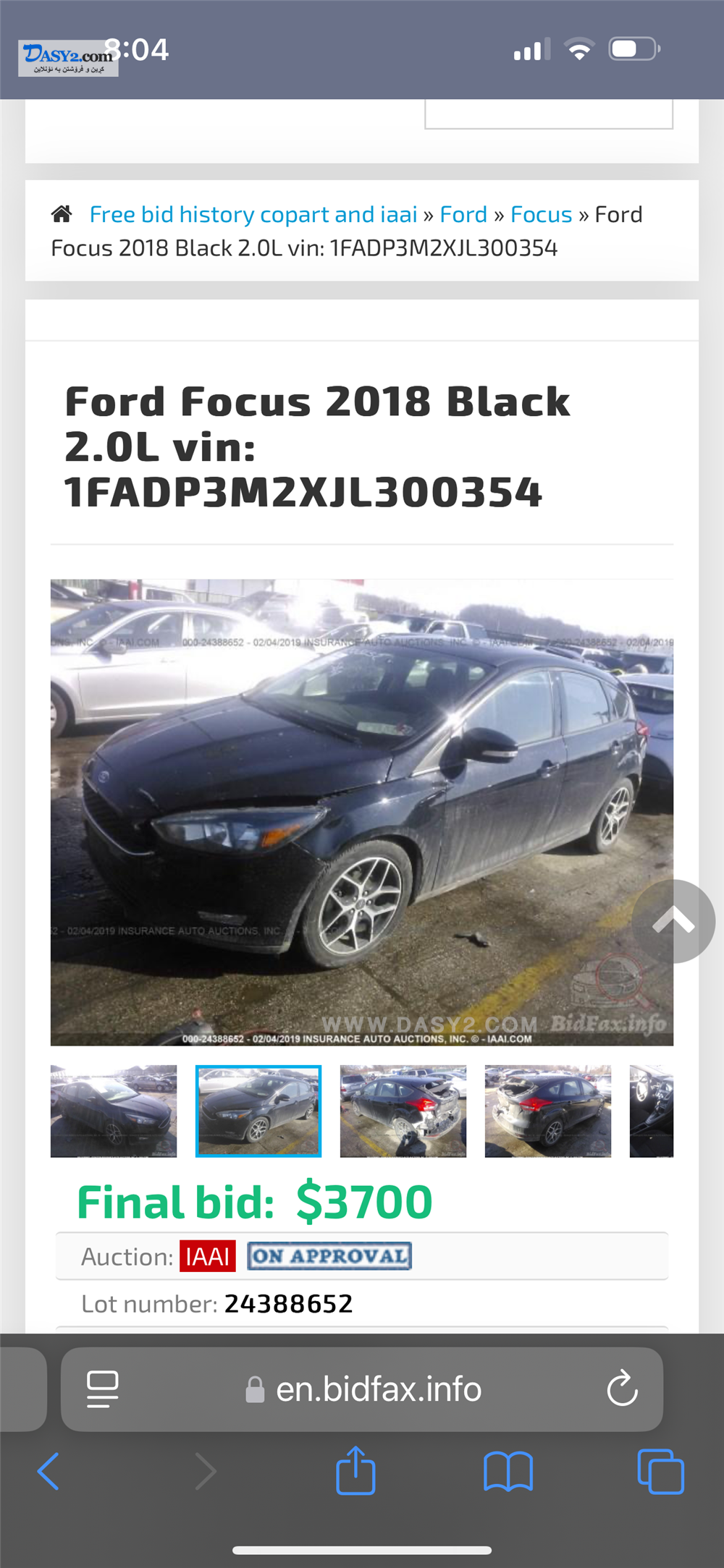Image resolution: width=724 pixels, height=1568 pixels.
Task: Open Safari bookmarks
Action: click(x=508, y=1471)
